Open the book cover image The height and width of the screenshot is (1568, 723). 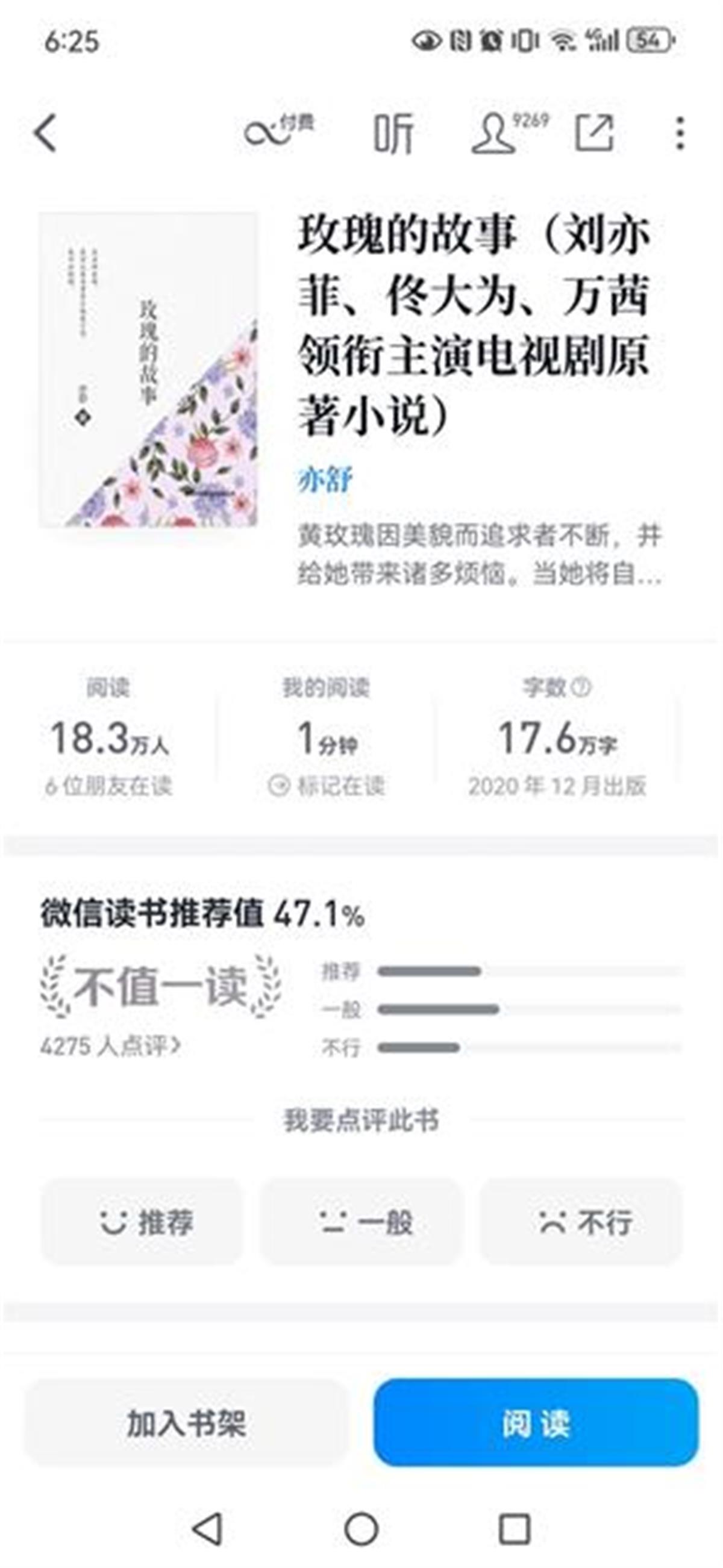tap(148, 369)
